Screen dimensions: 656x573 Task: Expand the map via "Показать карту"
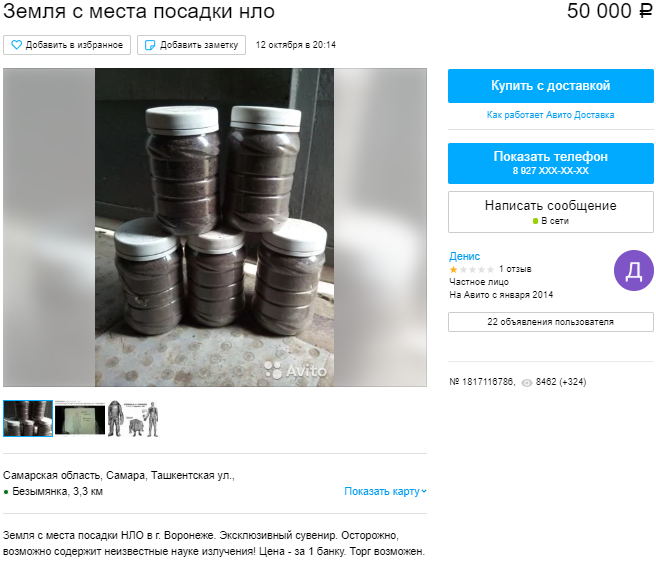tap(385, 491)
